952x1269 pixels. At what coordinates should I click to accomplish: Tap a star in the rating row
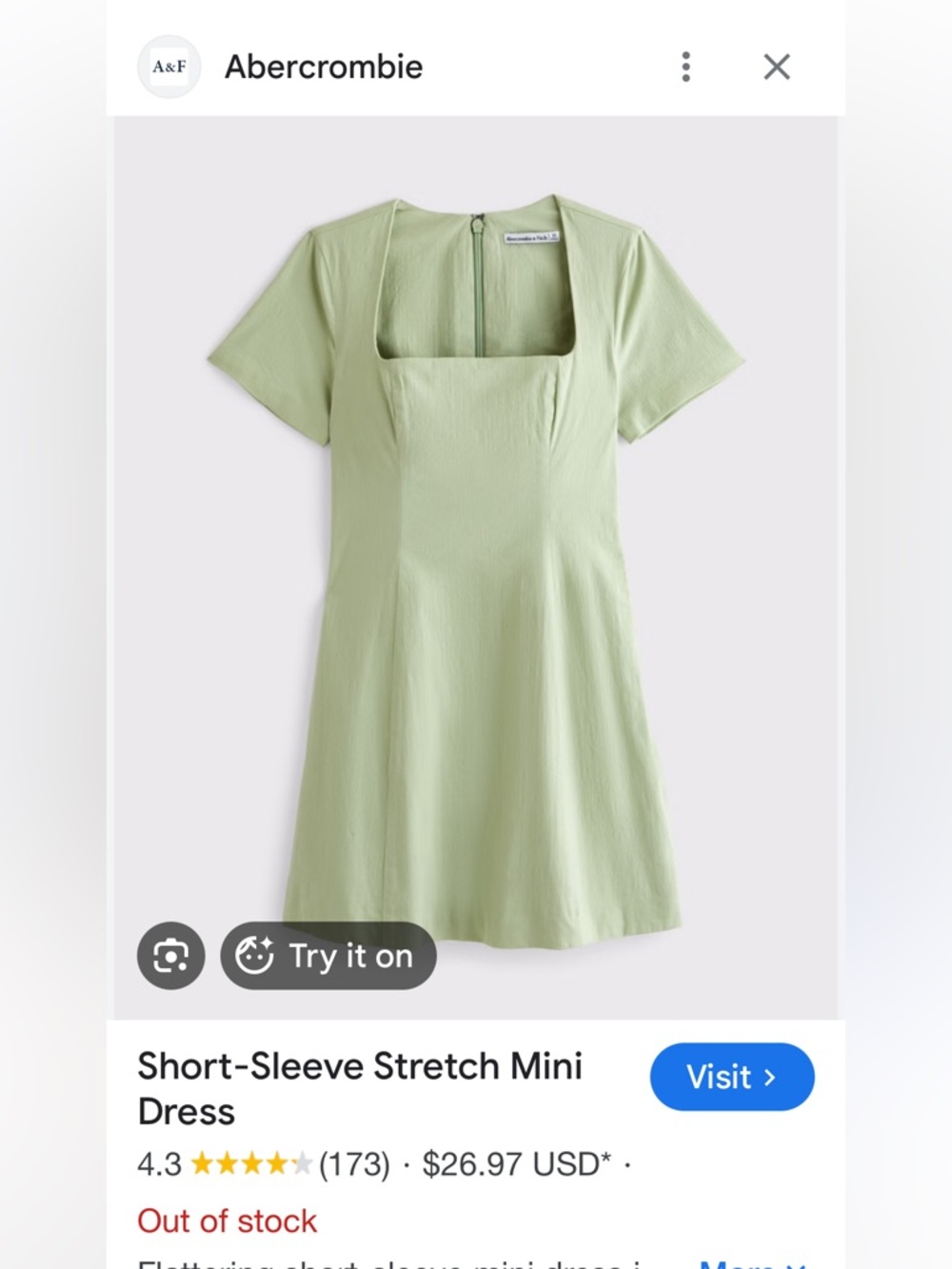[x=248, y=1163]
